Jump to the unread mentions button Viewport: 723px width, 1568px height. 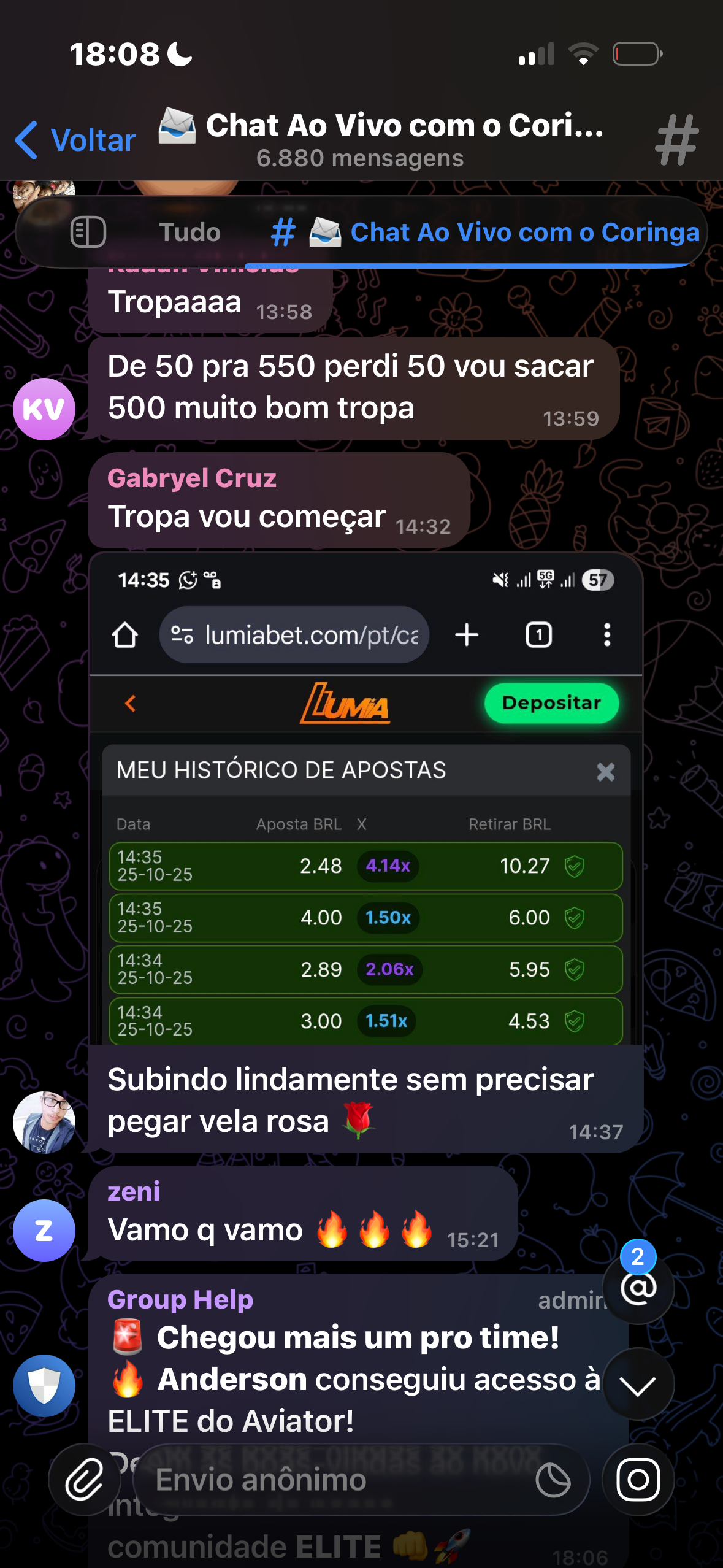tap(638, 1287)
